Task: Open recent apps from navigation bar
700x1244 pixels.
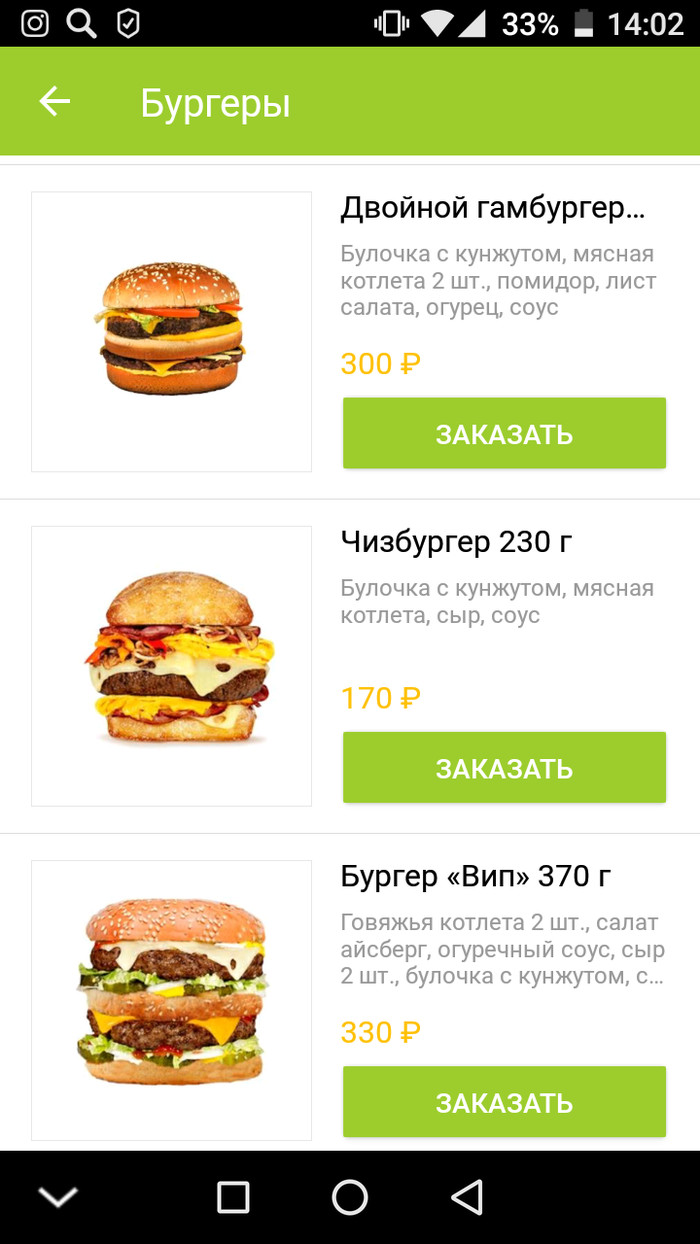Action: (233, 1197)
